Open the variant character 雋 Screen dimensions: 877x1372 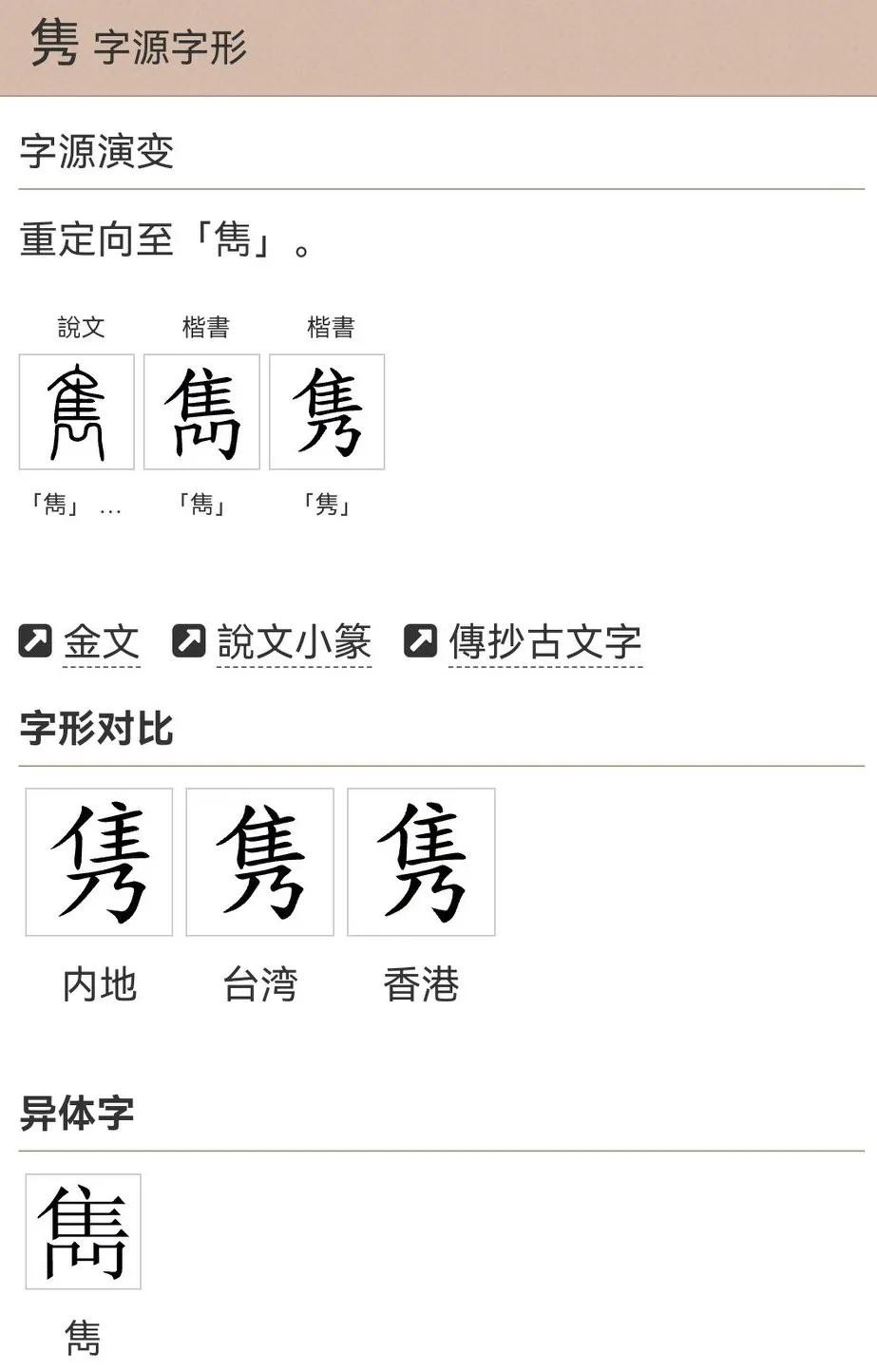(84, 1231)
